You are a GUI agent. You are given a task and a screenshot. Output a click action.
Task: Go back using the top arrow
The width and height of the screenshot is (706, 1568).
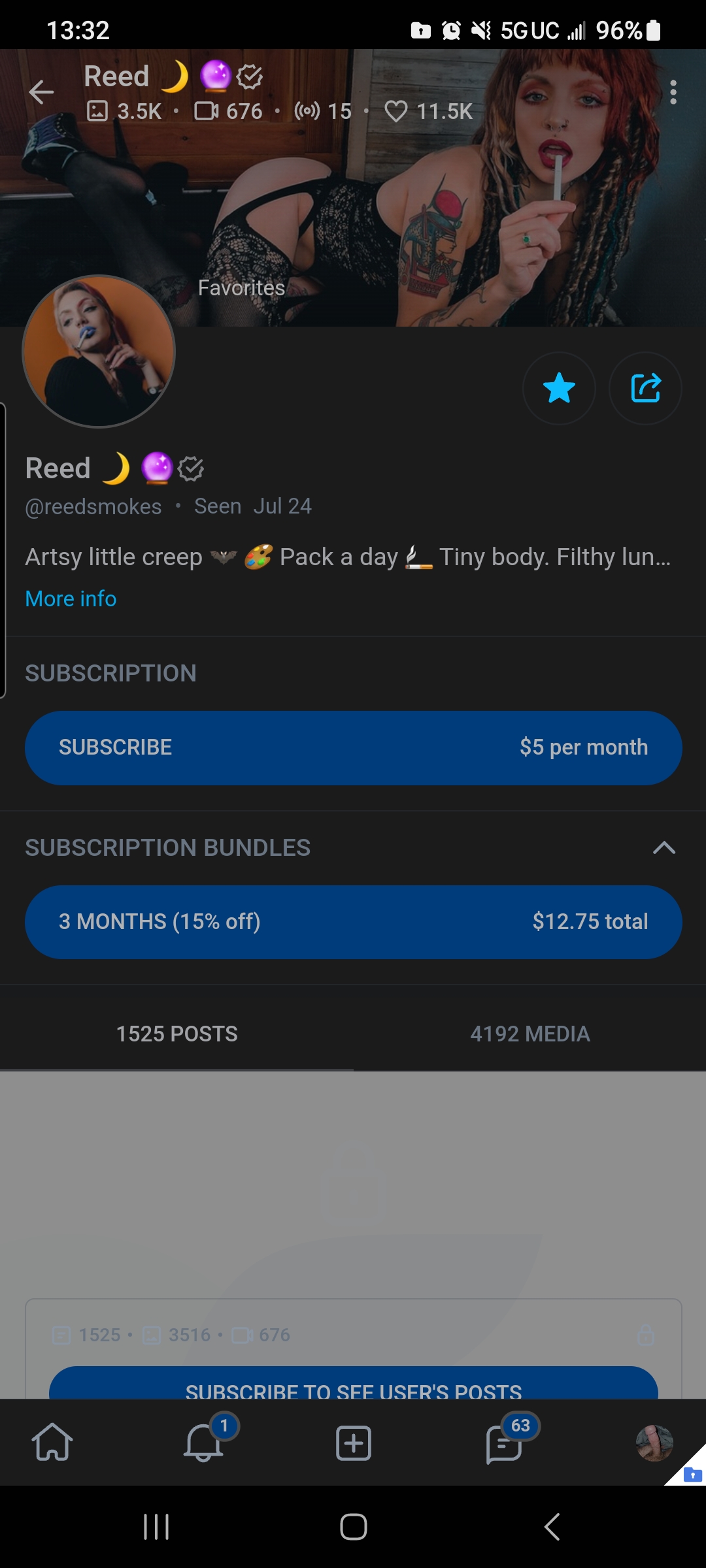[x=41, y=92]
